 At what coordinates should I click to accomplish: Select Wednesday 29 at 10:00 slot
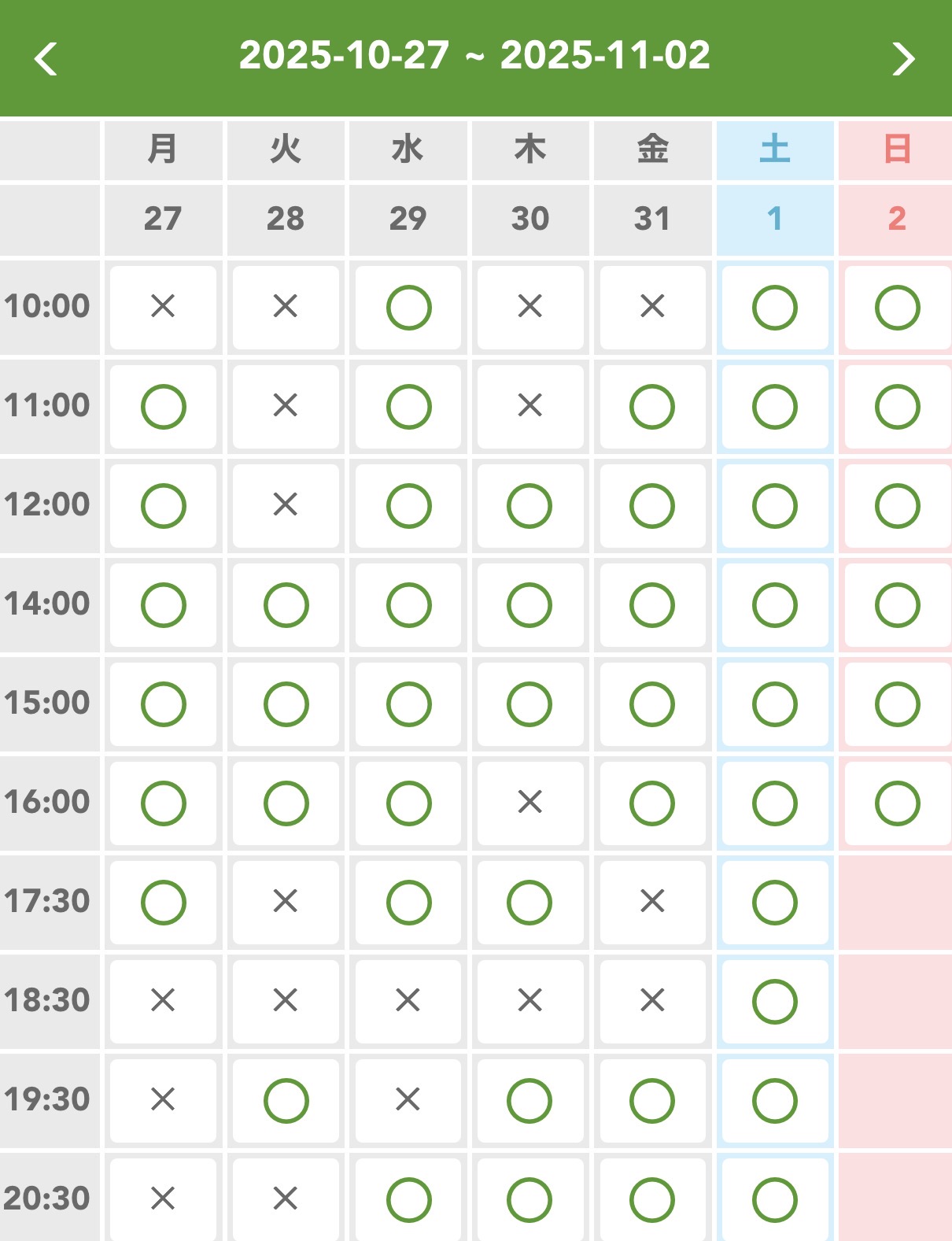point(408,308)
